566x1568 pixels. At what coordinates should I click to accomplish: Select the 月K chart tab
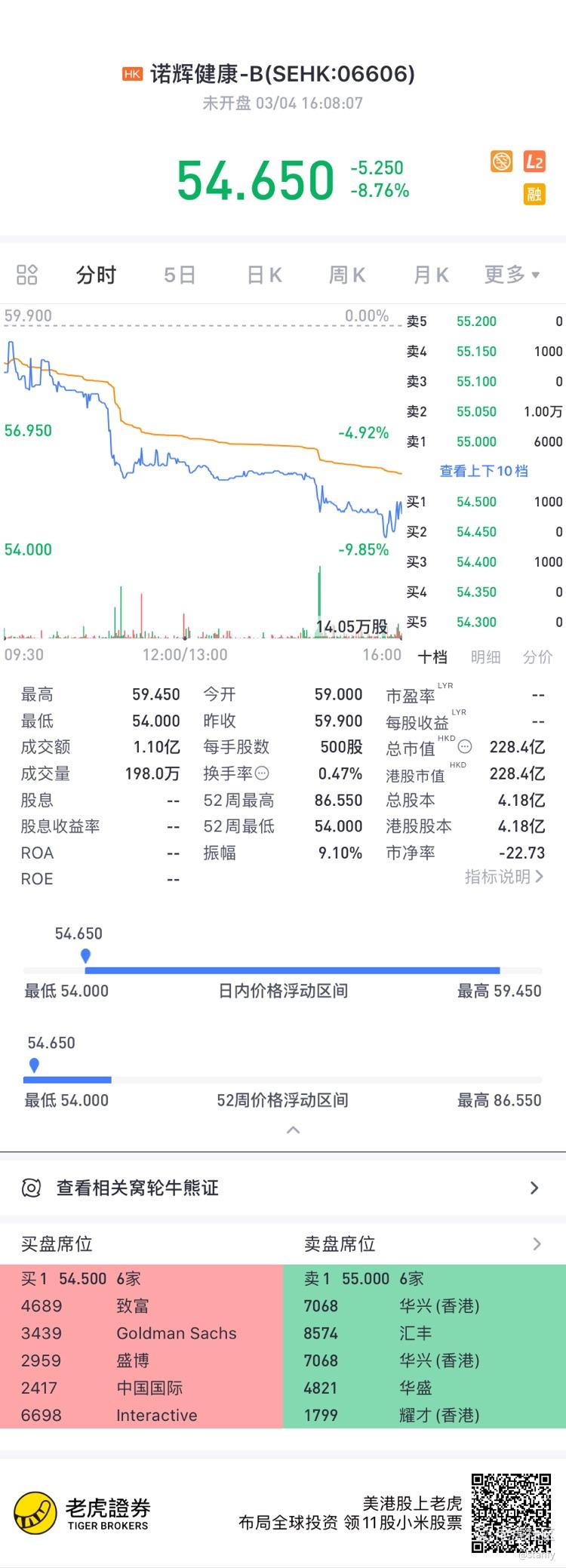431,275
